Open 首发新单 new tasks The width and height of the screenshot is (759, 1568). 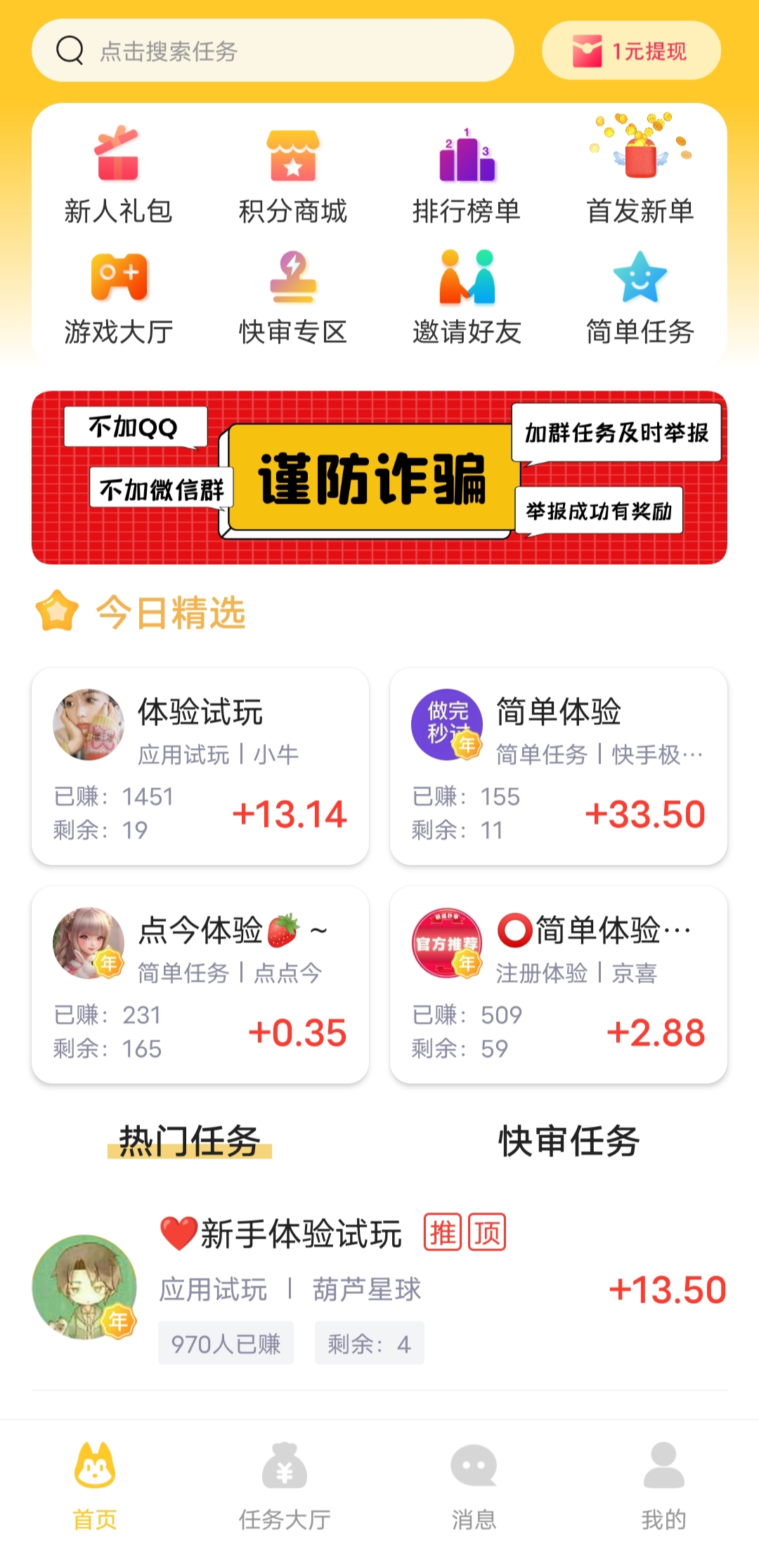click(640, 170)
